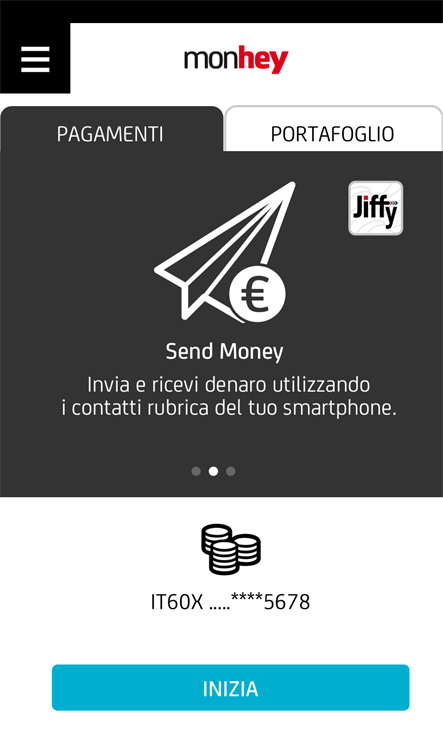The height and width of the screenshot is (738, 443).
Task: Go to the third carousel page dot
Action: point(231,471)
